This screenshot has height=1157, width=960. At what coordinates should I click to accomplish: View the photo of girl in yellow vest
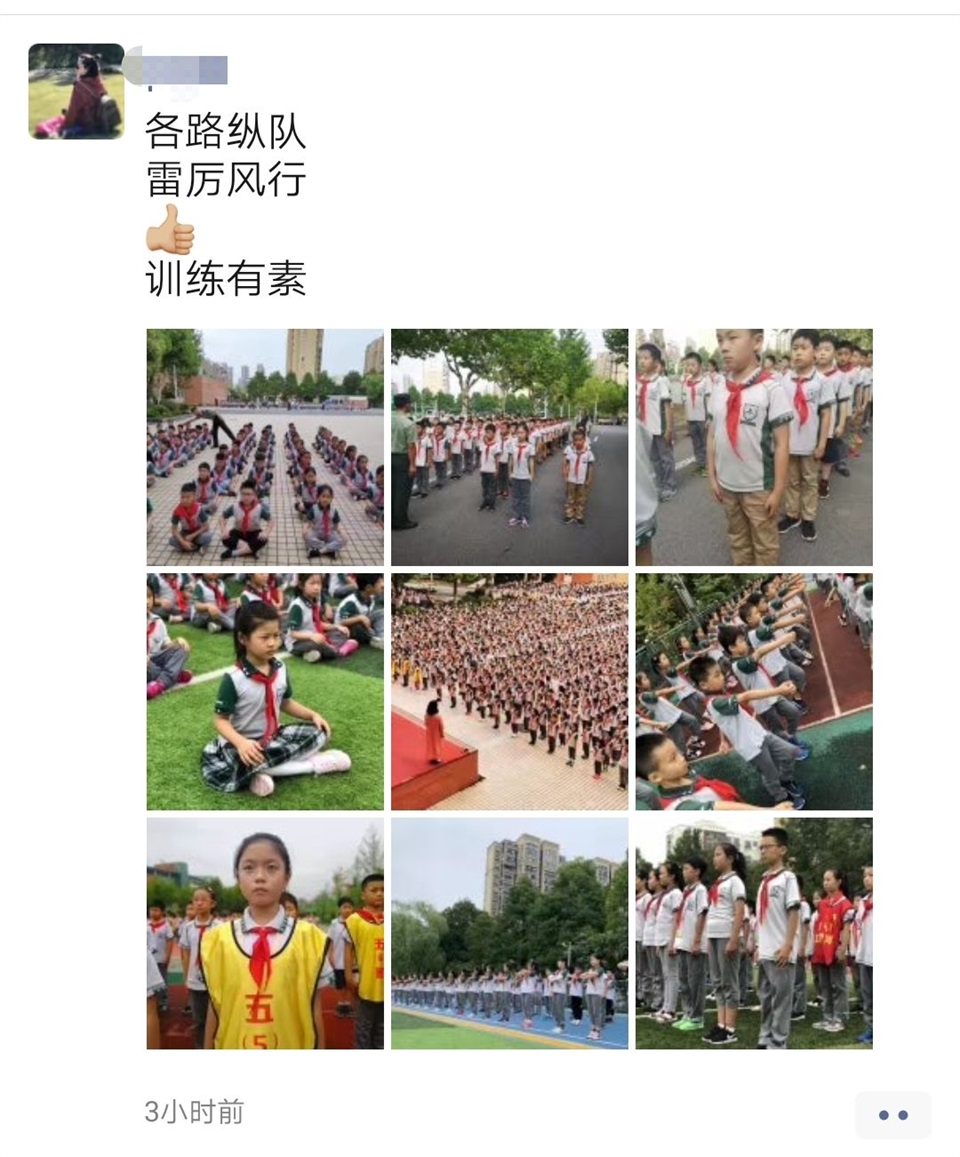[265, 933]
